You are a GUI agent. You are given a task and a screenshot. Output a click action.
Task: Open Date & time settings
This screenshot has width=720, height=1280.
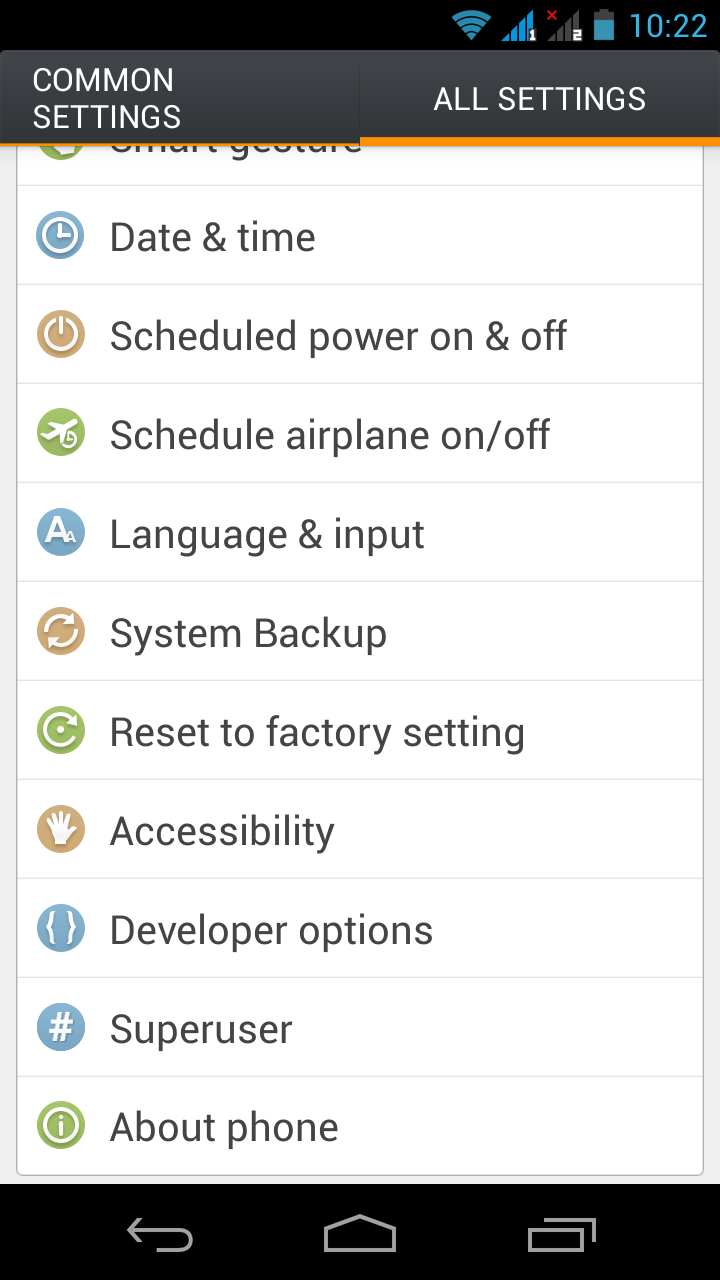point(360,236)
